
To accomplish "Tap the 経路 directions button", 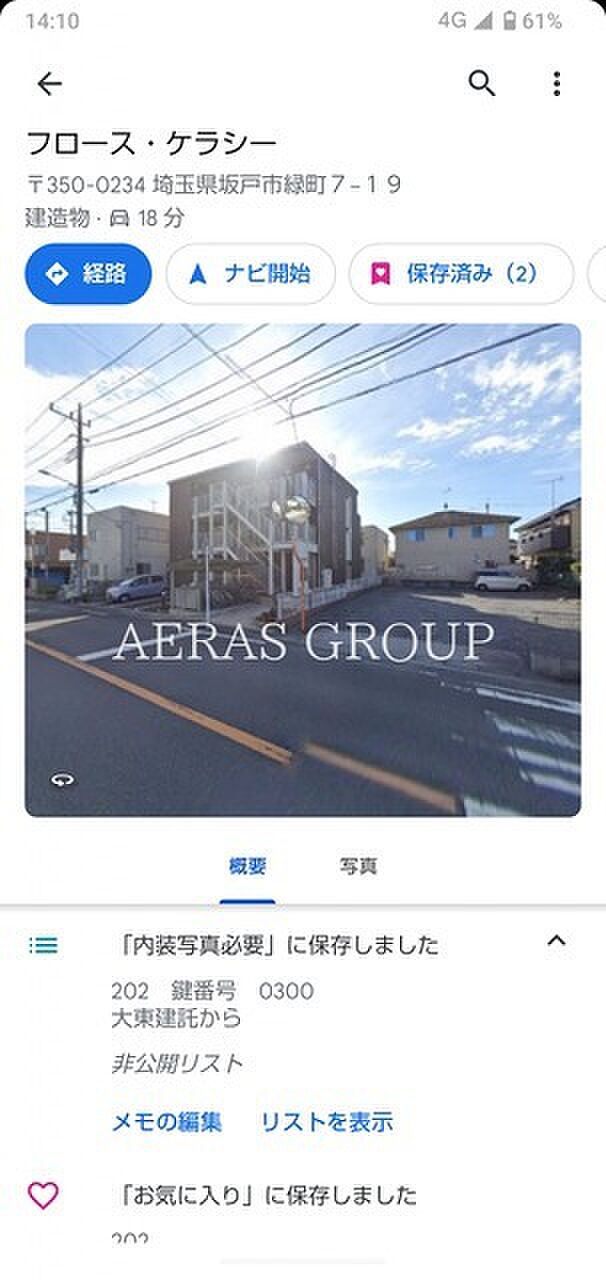I will click(88, 273).
